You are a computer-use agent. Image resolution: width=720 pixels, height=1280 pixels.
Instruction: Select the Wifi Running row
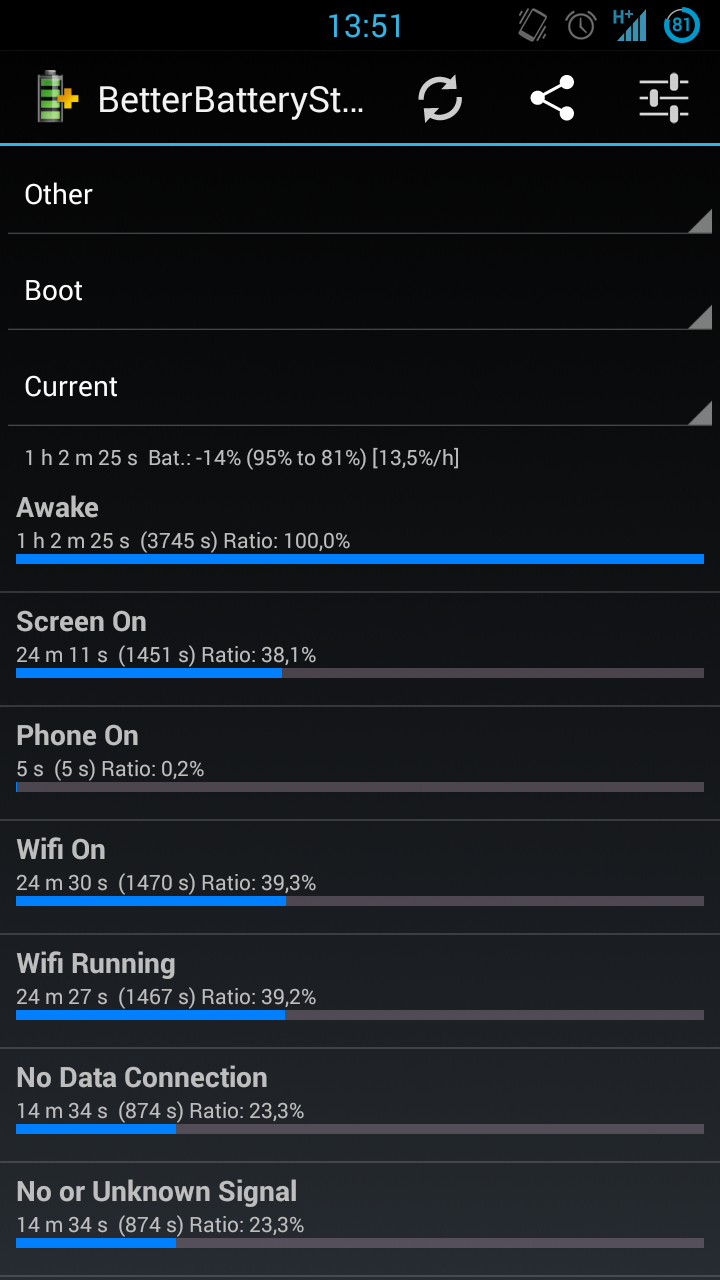pyautogui.click(x=360, y=991)
